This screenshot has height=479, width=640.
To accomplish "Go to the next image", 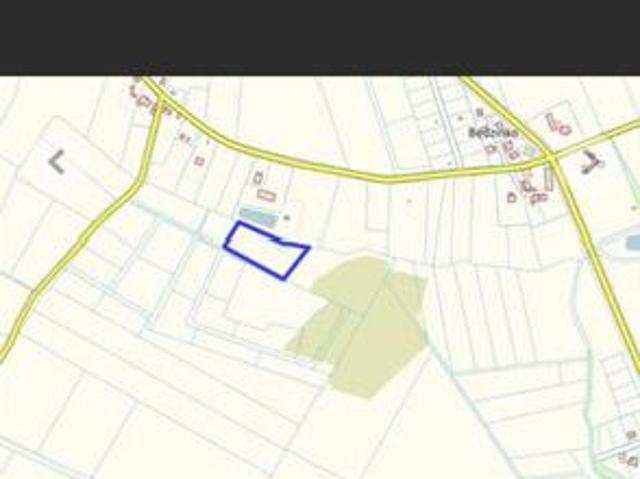I will pos(591,161).
